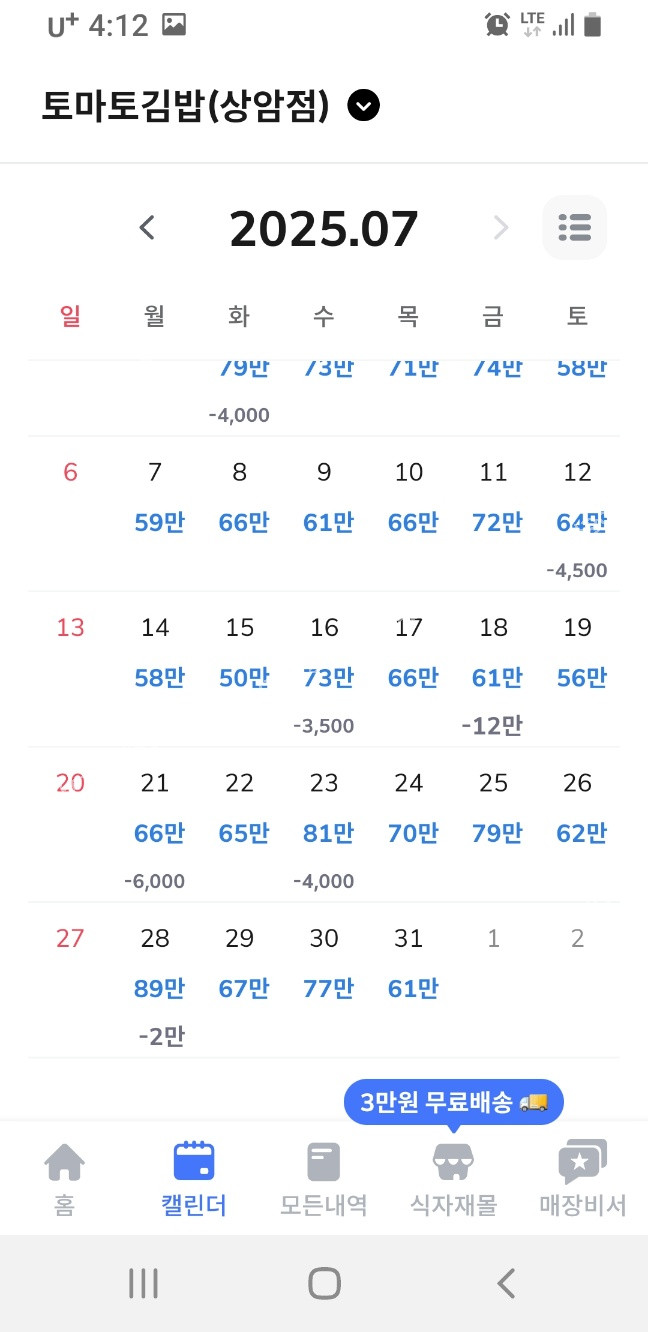Select July 7 on the calendar
The image size is (648, 1332).
tap(155, 497)
